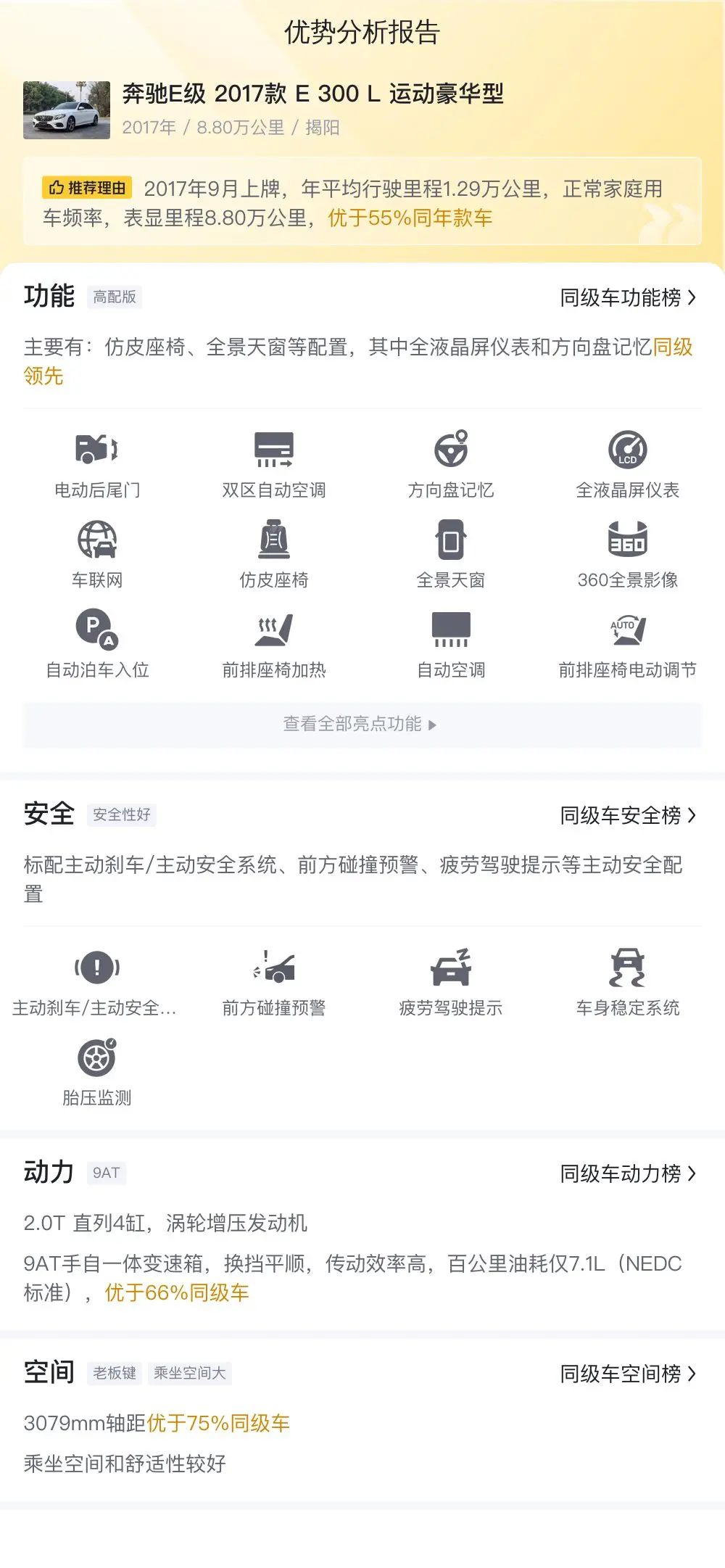Open 同级车空间榜 ranking link

point(628,1374)
